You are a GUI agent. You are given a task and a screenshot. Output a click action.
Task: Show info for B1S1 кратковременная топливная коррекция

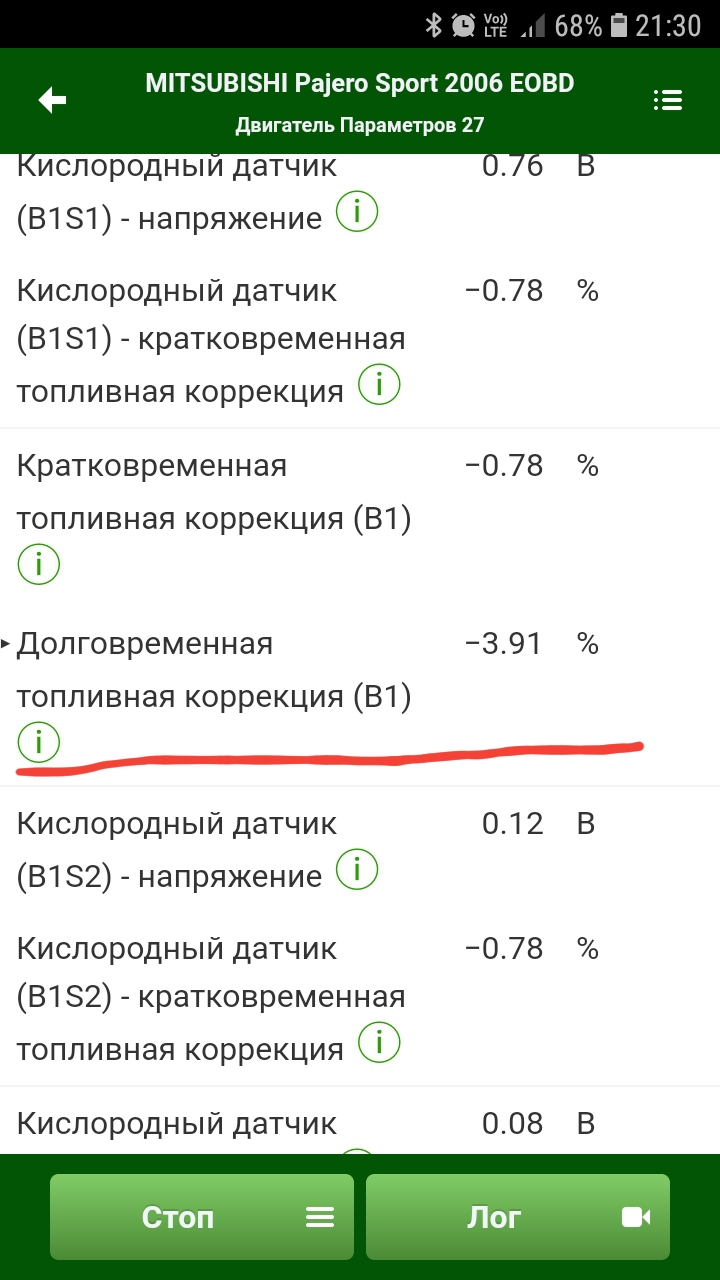tap(379, 386)
